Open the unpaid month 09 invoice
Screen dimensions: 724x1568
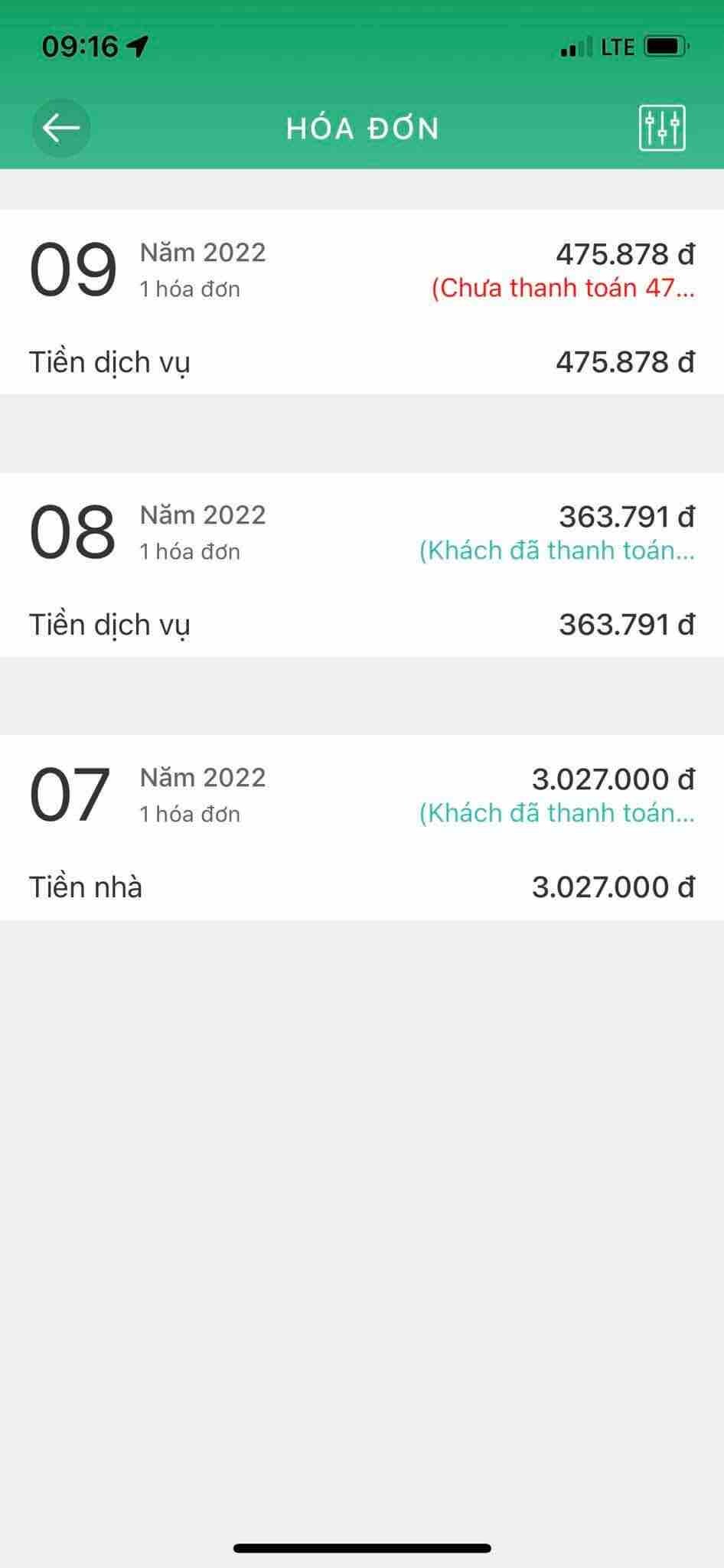[361, 302]
